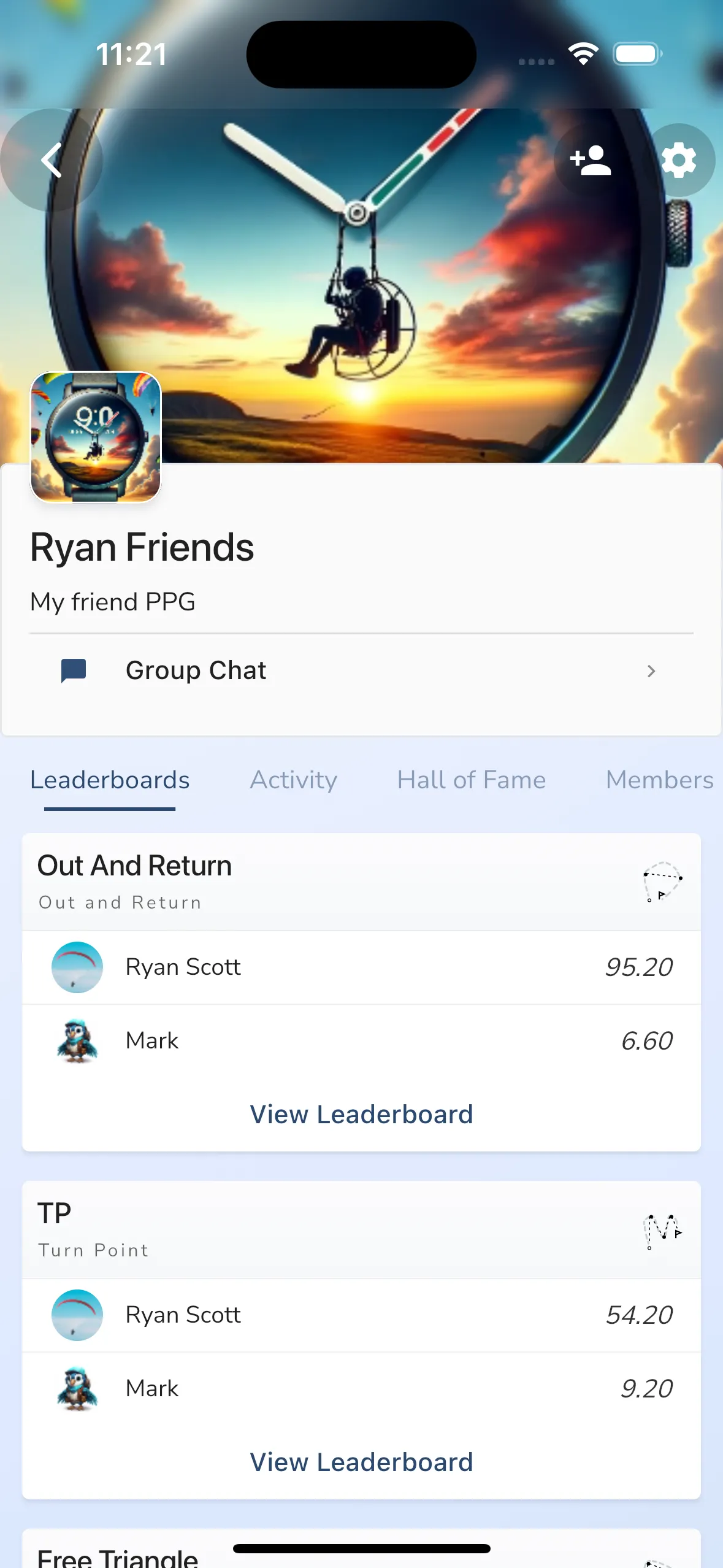Image resolution: width=723 pixels, height=1568 pixels.
Task: Open the Ryan Friends group watch face thumbnail
Action: pos(95,437)
